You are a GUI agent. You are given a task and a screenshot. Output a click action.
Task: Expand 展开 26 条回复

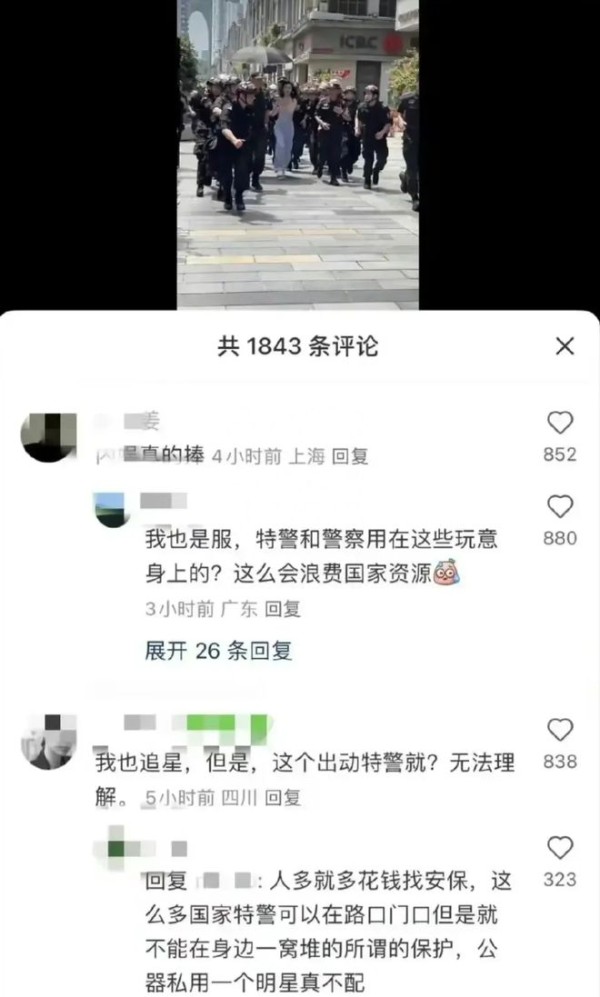point(218,651)
